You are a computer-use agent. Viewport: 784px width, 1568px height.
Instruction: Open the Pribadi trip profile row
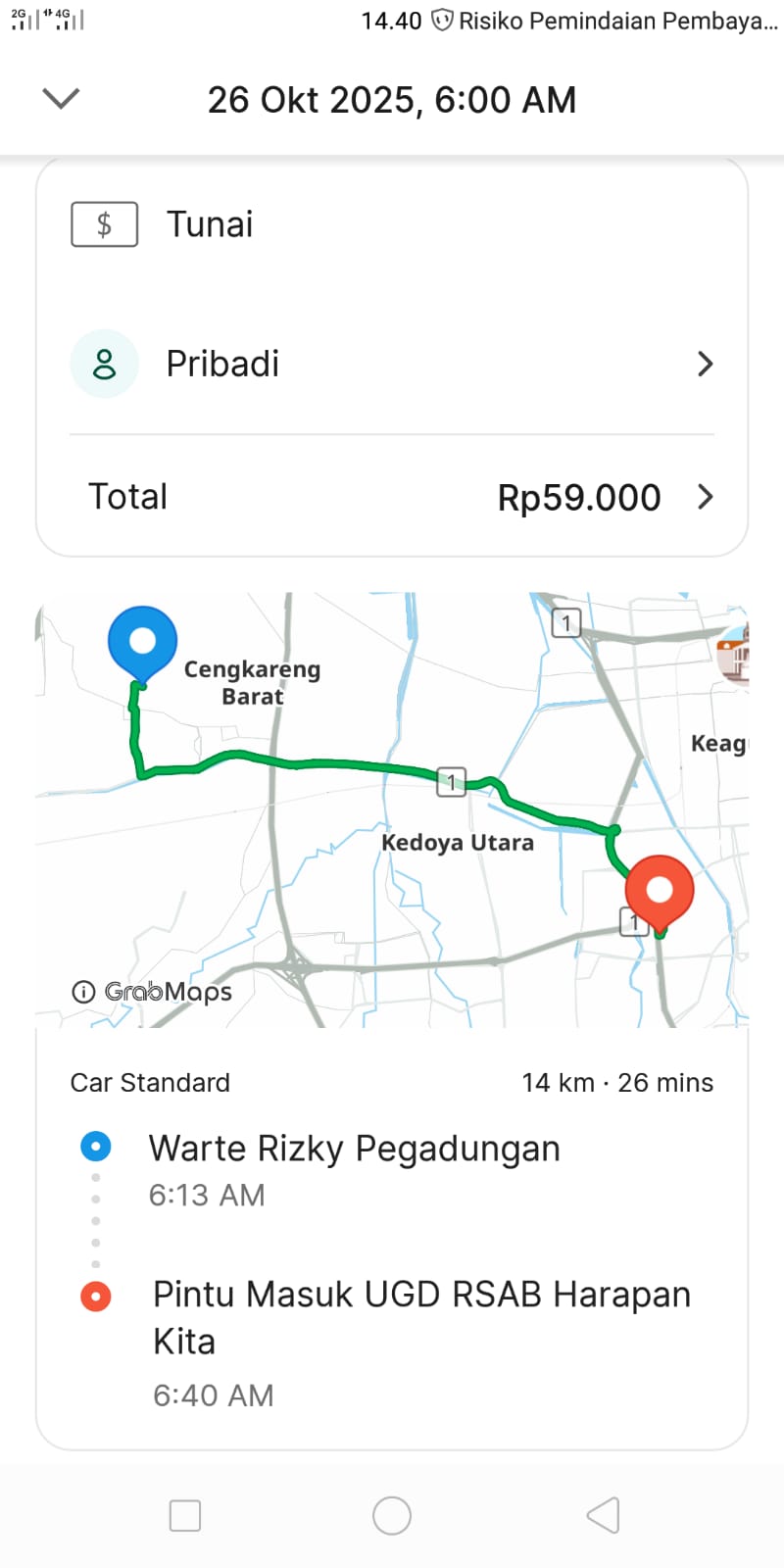click(x=392, y=364)
